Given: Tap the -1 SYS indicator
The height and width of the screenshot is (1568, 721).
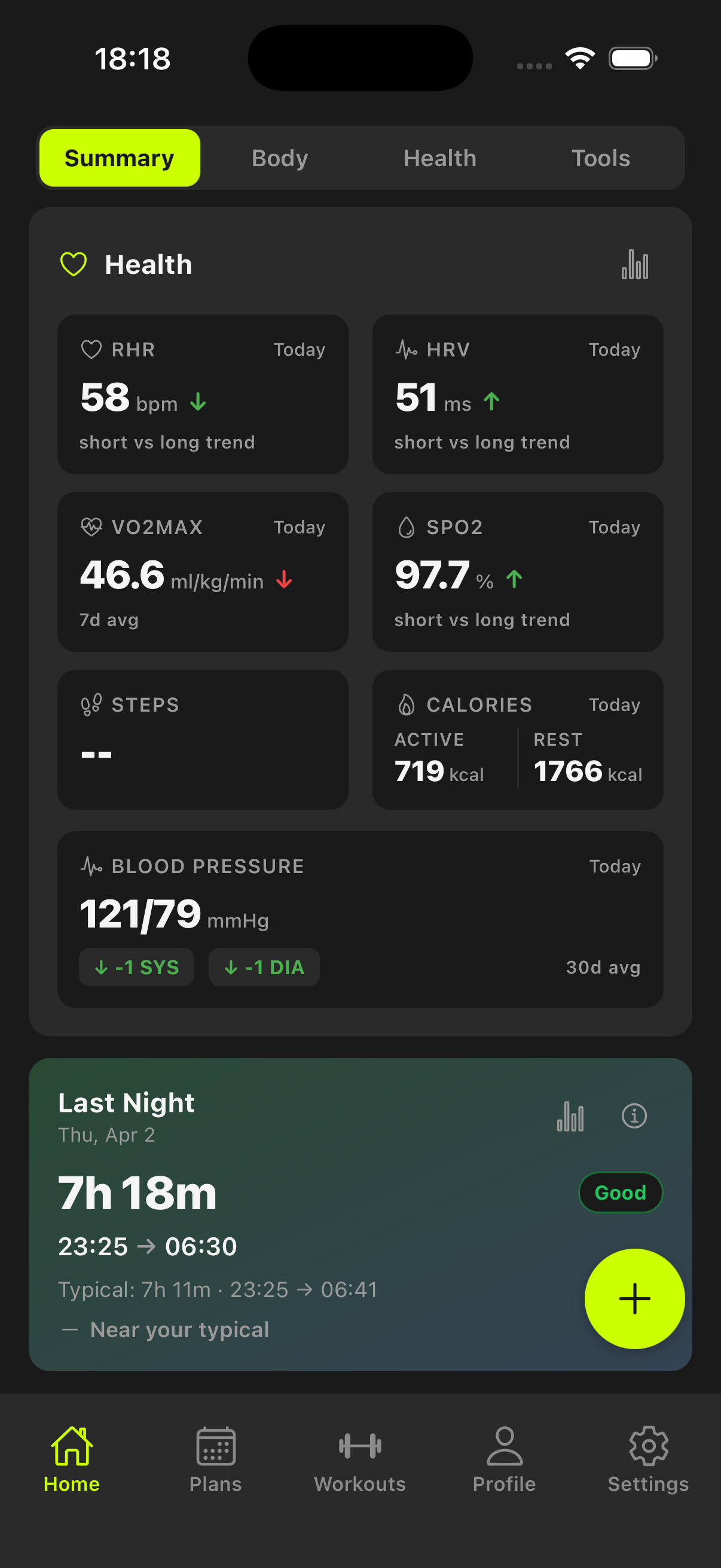Looking at the screenshot, I should pos(136,966).
